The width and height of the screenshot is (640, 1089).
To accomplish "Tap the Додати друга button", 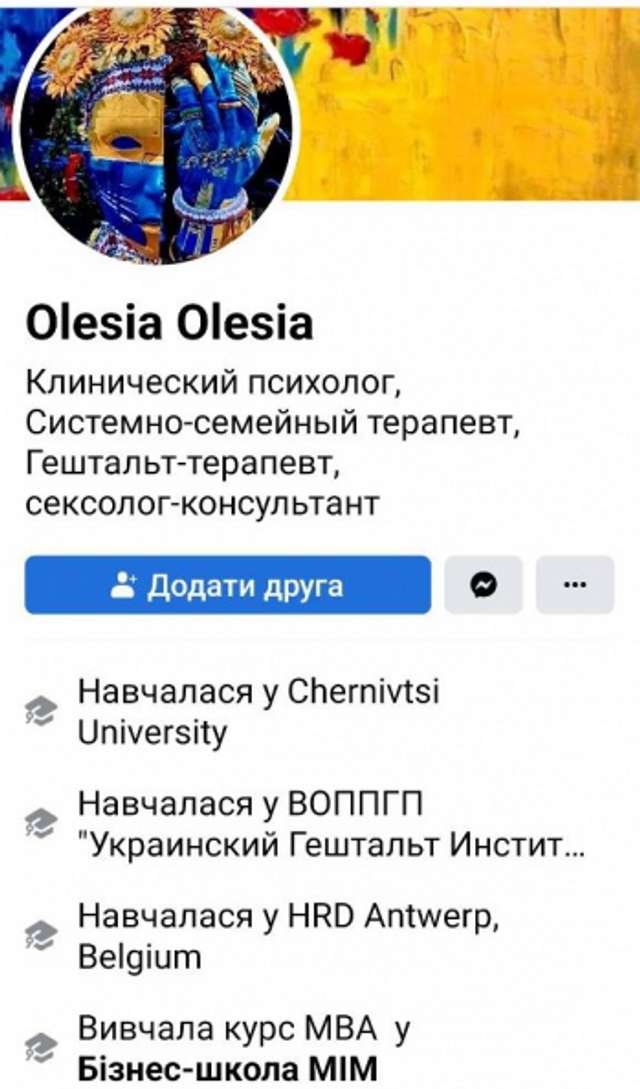I will click(x=228, y=585).
